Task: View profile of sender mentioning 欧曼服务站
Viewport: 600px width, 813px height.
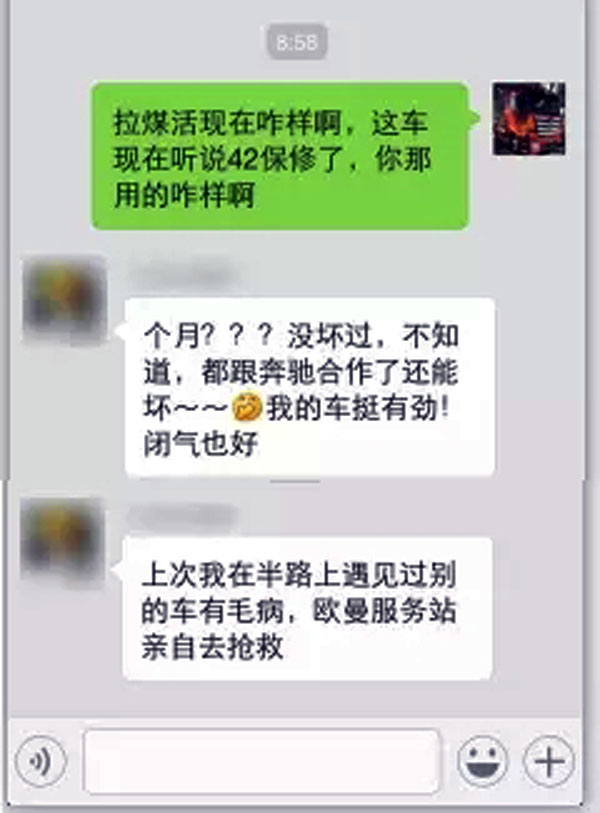Action: pos(64,540)
